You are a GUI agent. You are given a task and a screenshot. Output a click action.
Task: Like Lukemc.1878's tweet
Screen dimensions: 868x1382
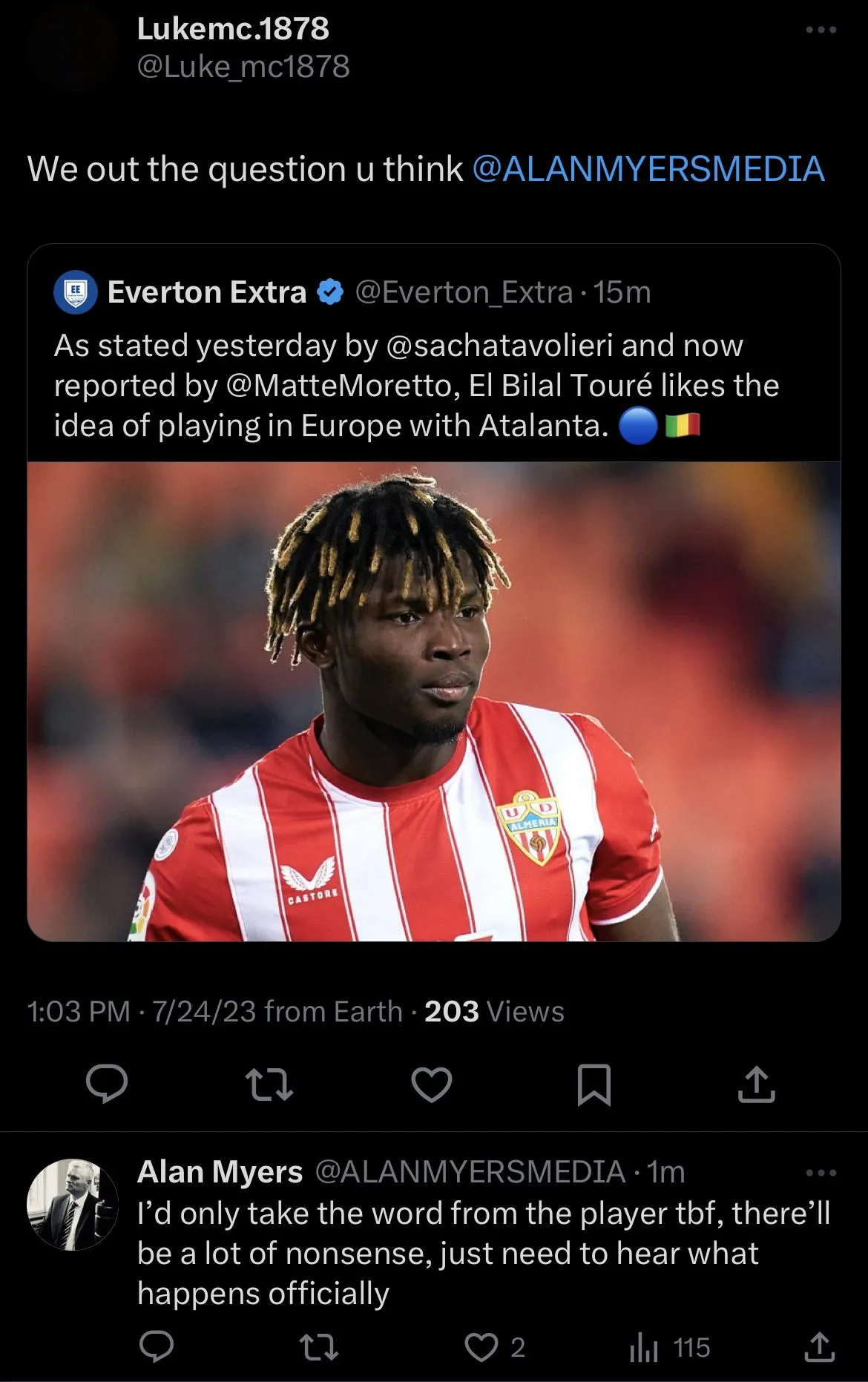click(x=432, y=1084)
